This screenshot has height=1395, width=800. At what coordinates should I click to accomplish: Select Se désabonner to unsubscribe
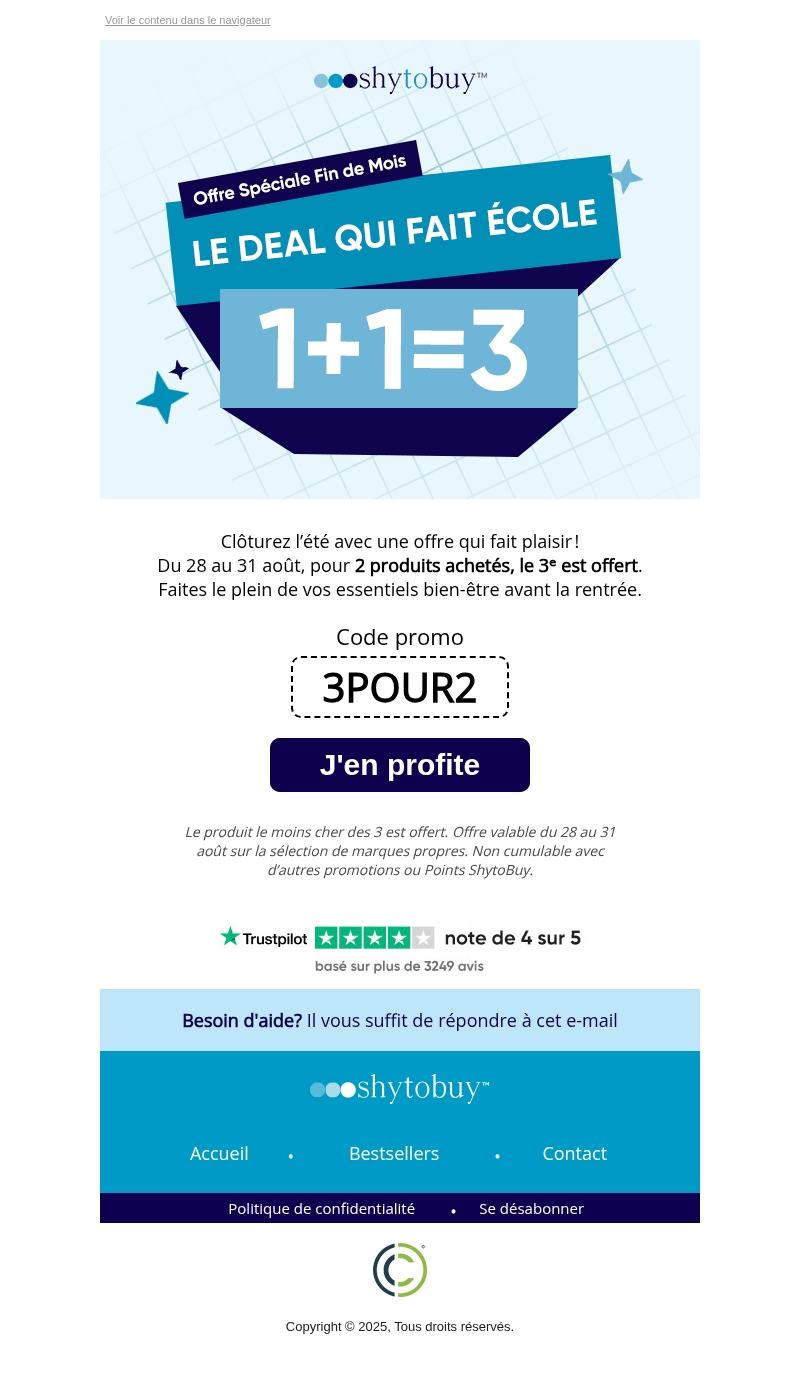(x=531, y=1209)
